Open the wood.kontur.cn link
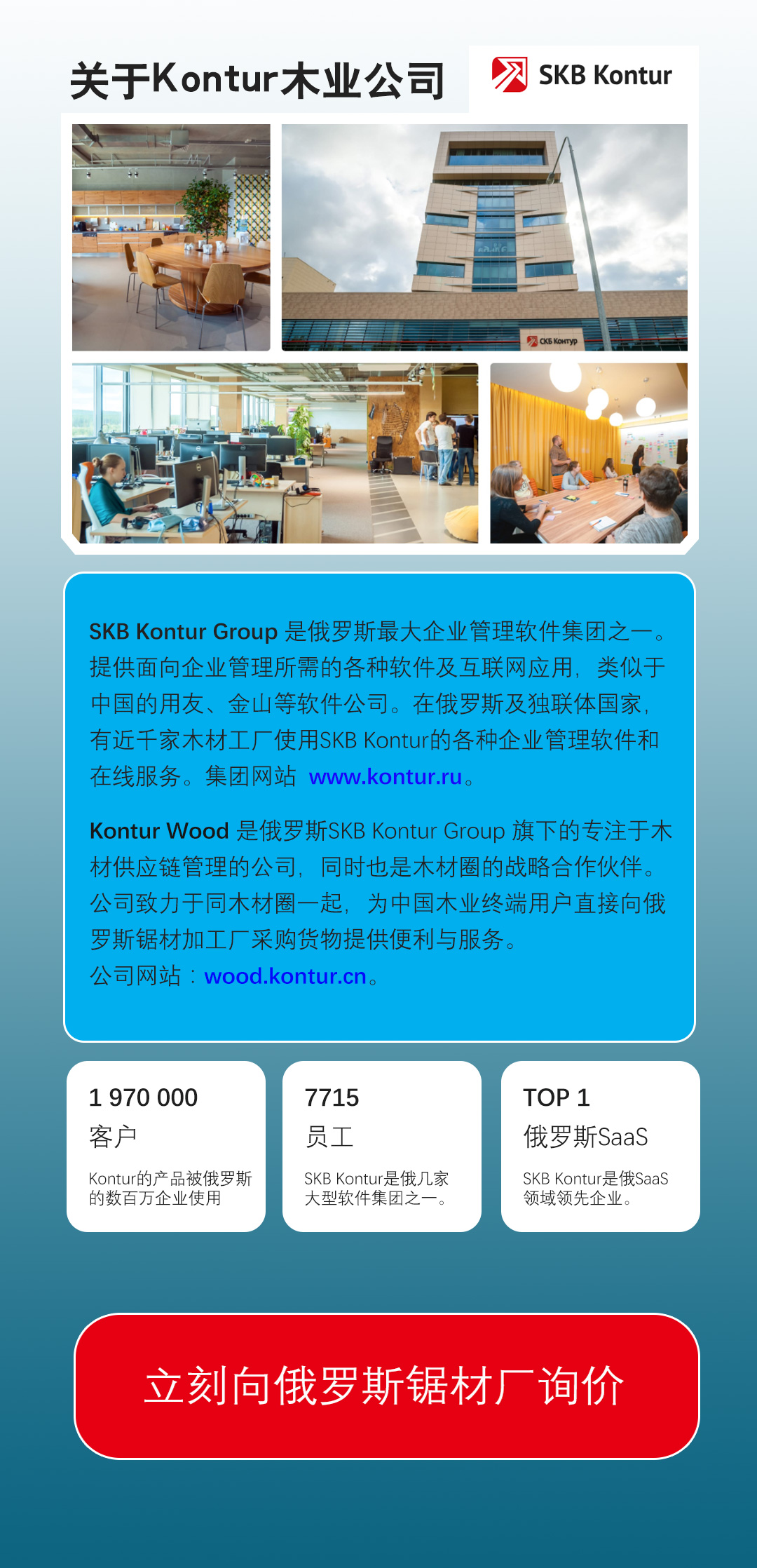The height and width of the screenshot is (1568, 757). (285, 976)
